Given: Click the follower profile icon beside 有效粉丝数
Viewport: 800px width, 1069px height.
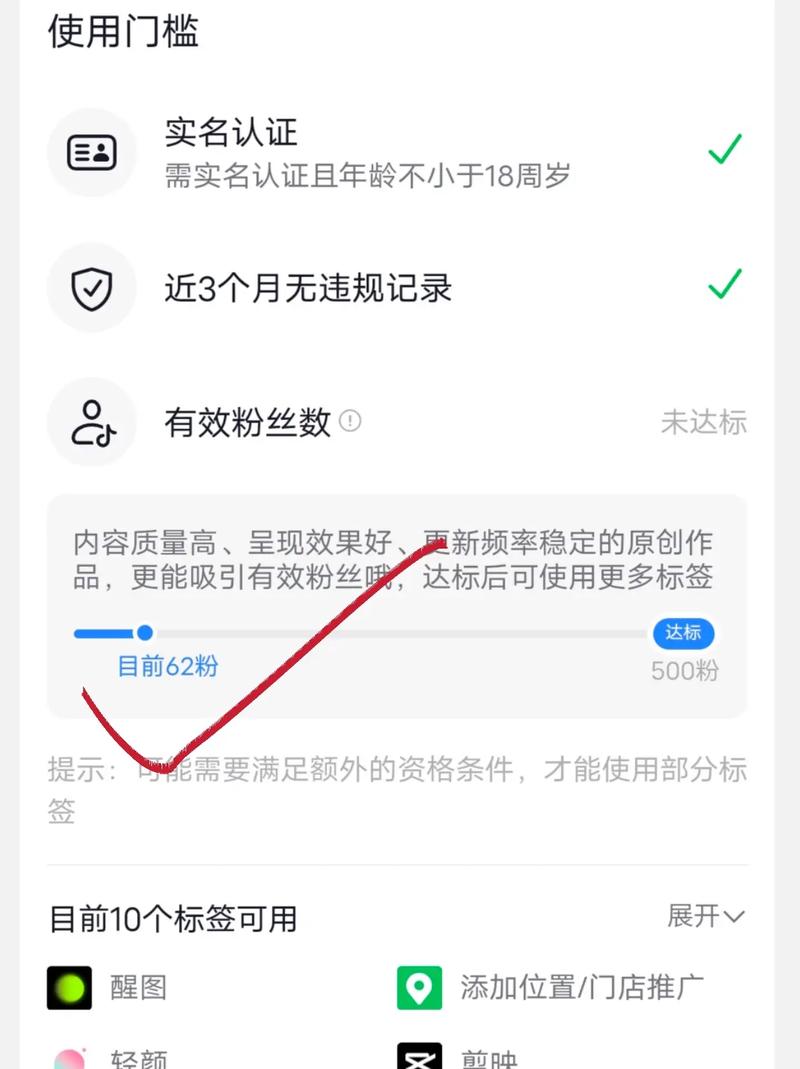Looking at the screenshot, I should click(x=92, y=422).
